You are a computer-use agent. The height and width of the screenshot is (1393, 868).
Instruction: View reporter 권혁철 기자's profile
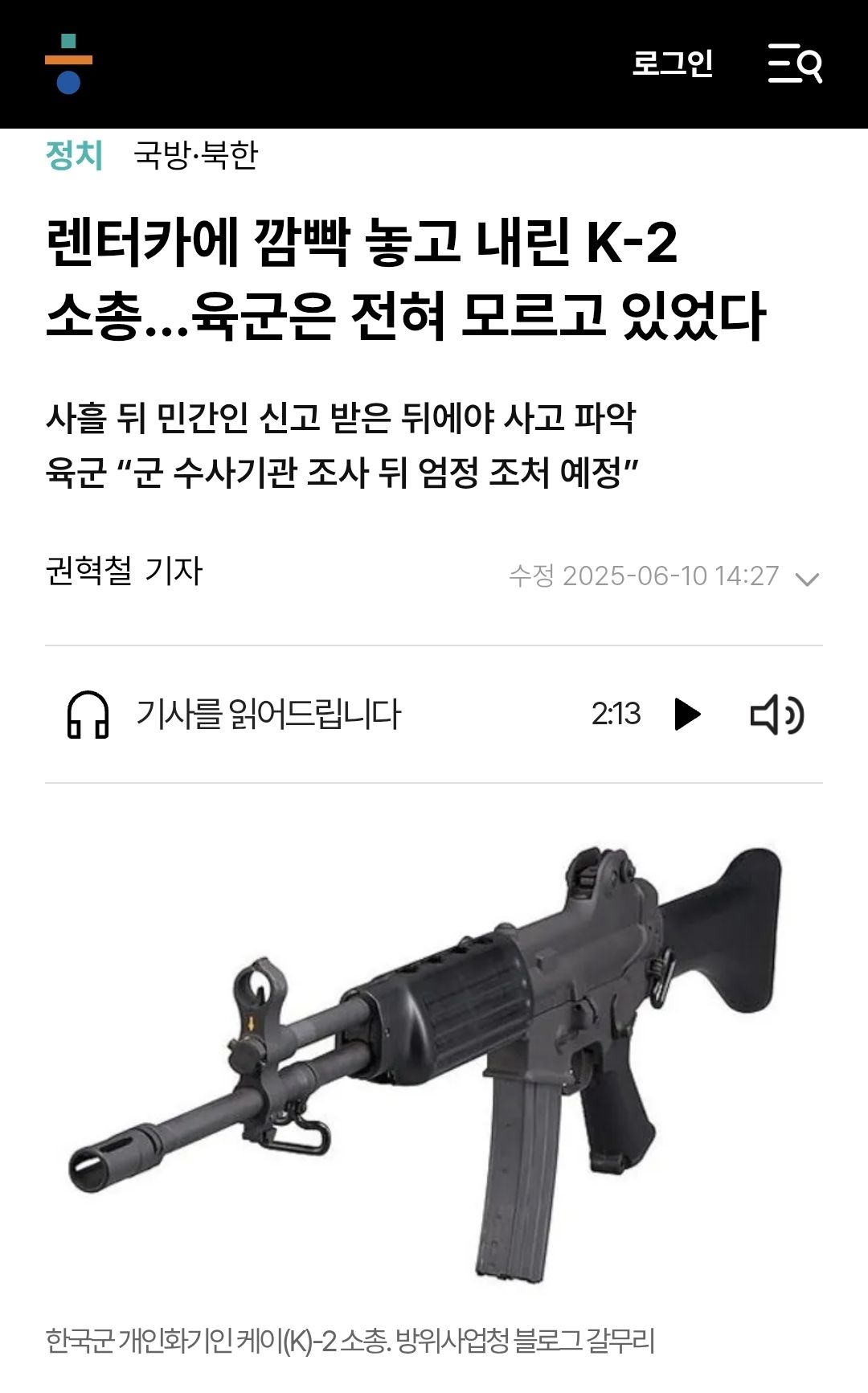coord(124,572)
